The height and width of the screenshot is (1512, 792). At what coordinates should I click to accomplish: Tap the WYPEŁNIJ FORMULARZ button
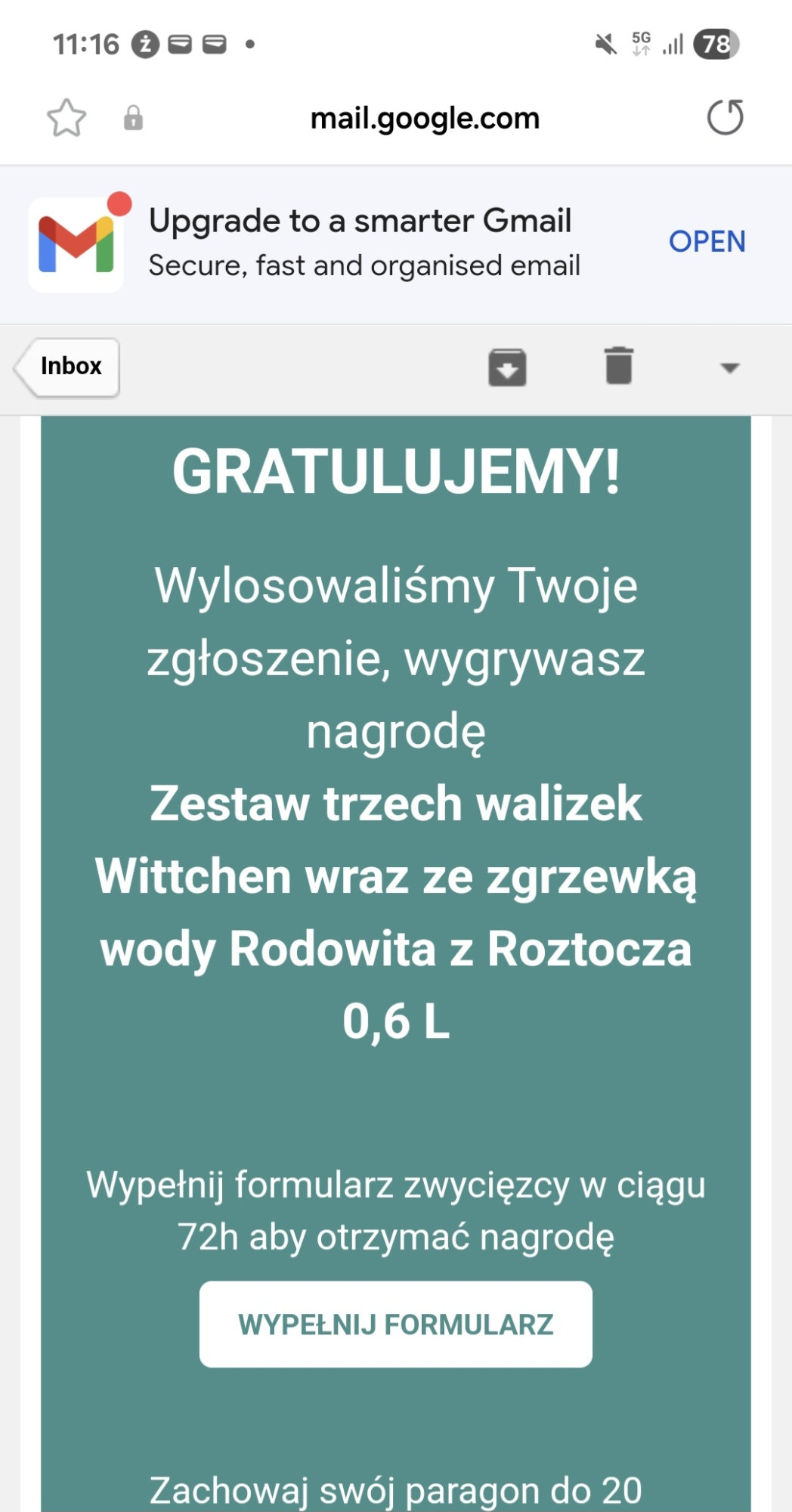point(395,1325)
